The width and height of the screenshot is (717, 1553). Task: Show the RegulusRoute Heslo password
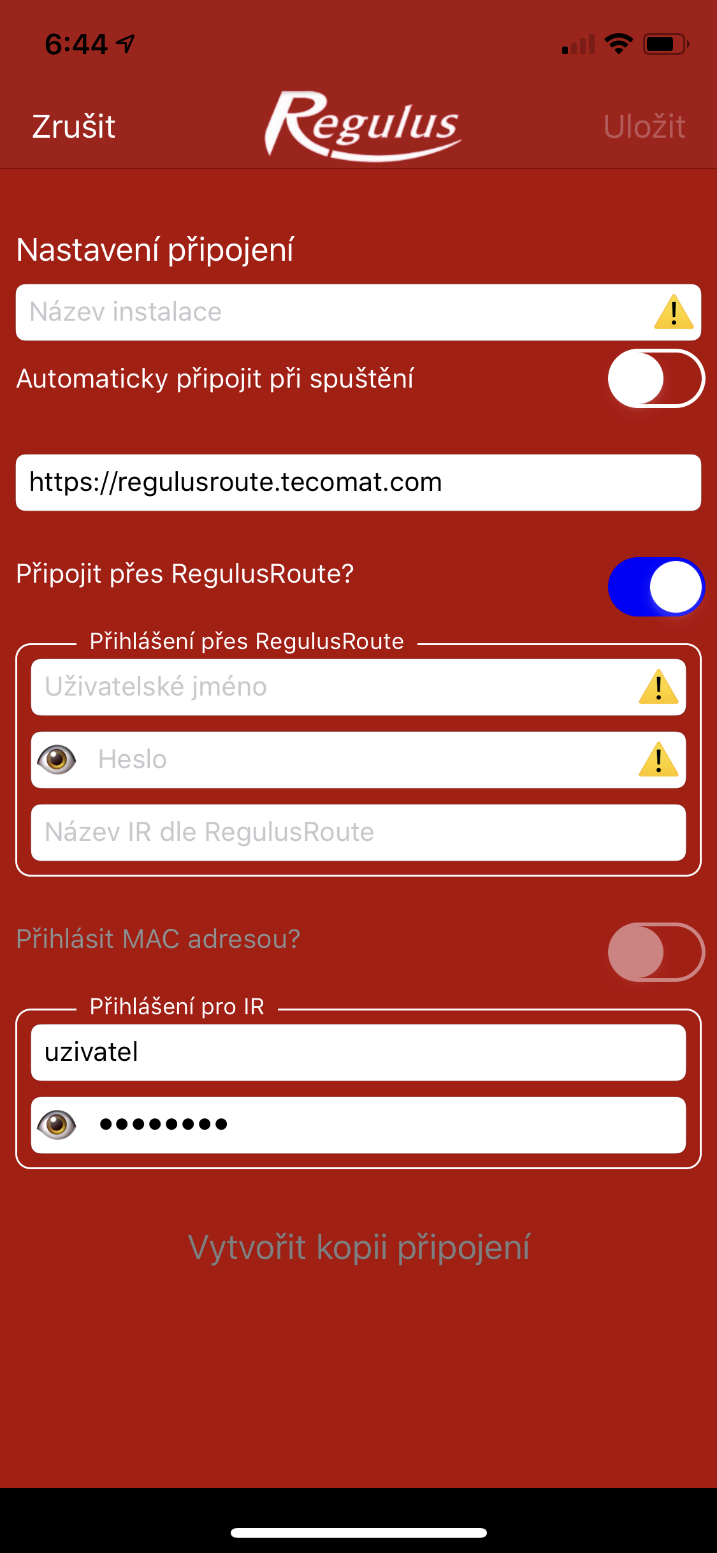tap(57, 760)
